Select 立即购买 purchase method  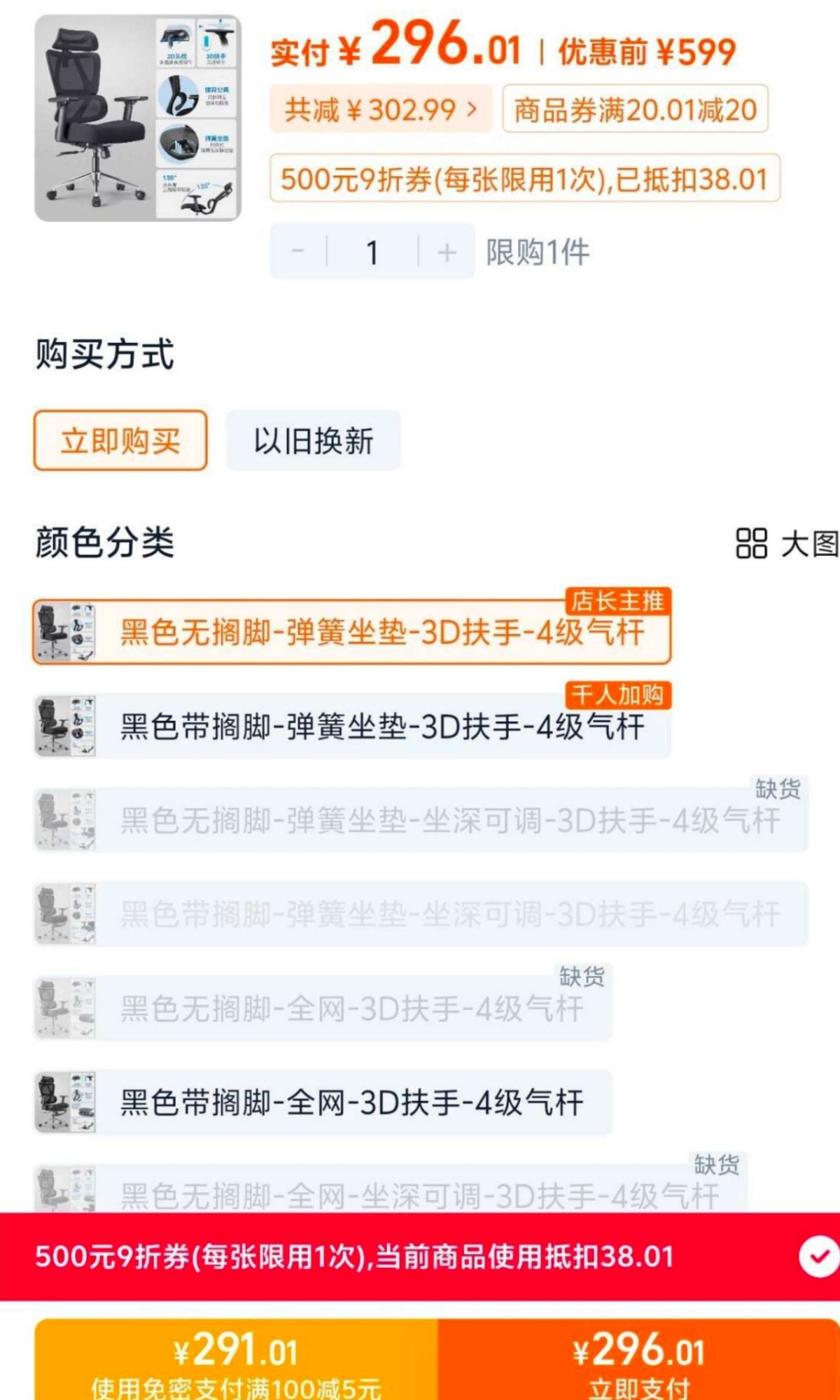[x=120, y=441]
